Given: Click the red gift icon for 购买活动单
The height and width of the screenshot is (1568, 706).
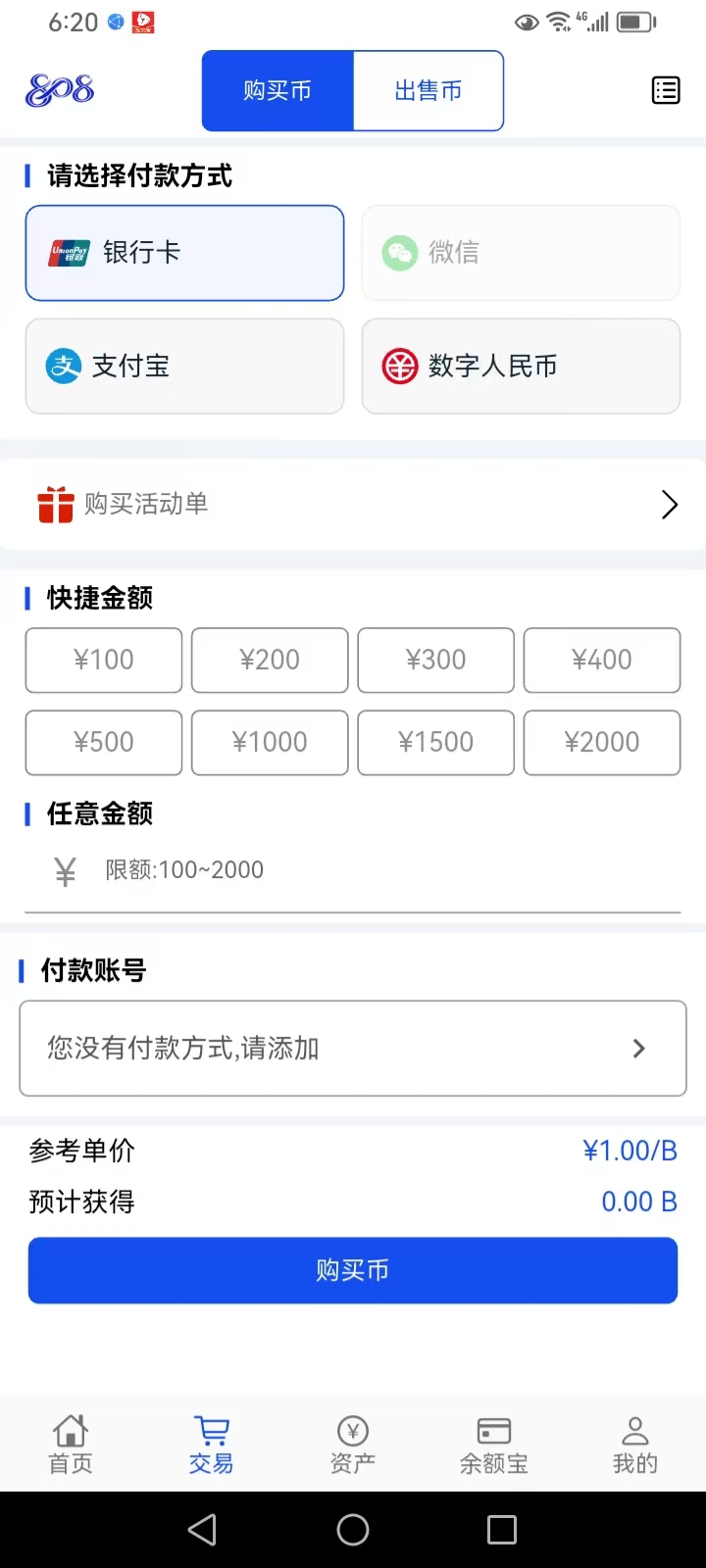Looking at the screenshot, I should 56,504.
